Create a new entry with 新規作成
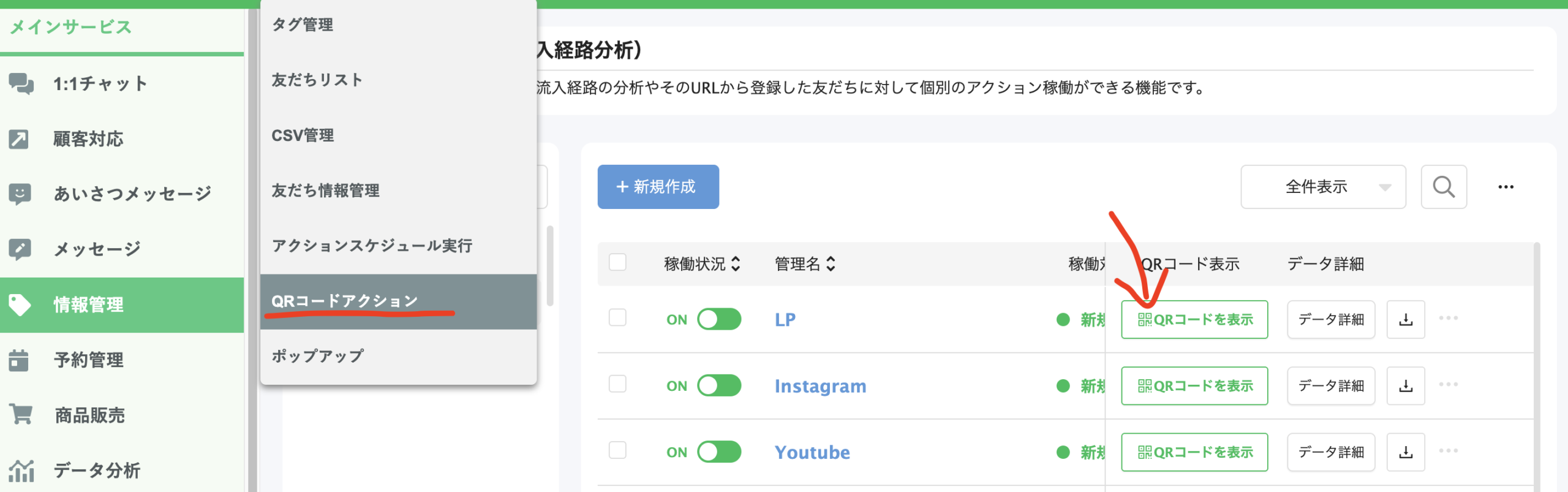Screen dimensions: 1568x492 [x=658, y=187]
